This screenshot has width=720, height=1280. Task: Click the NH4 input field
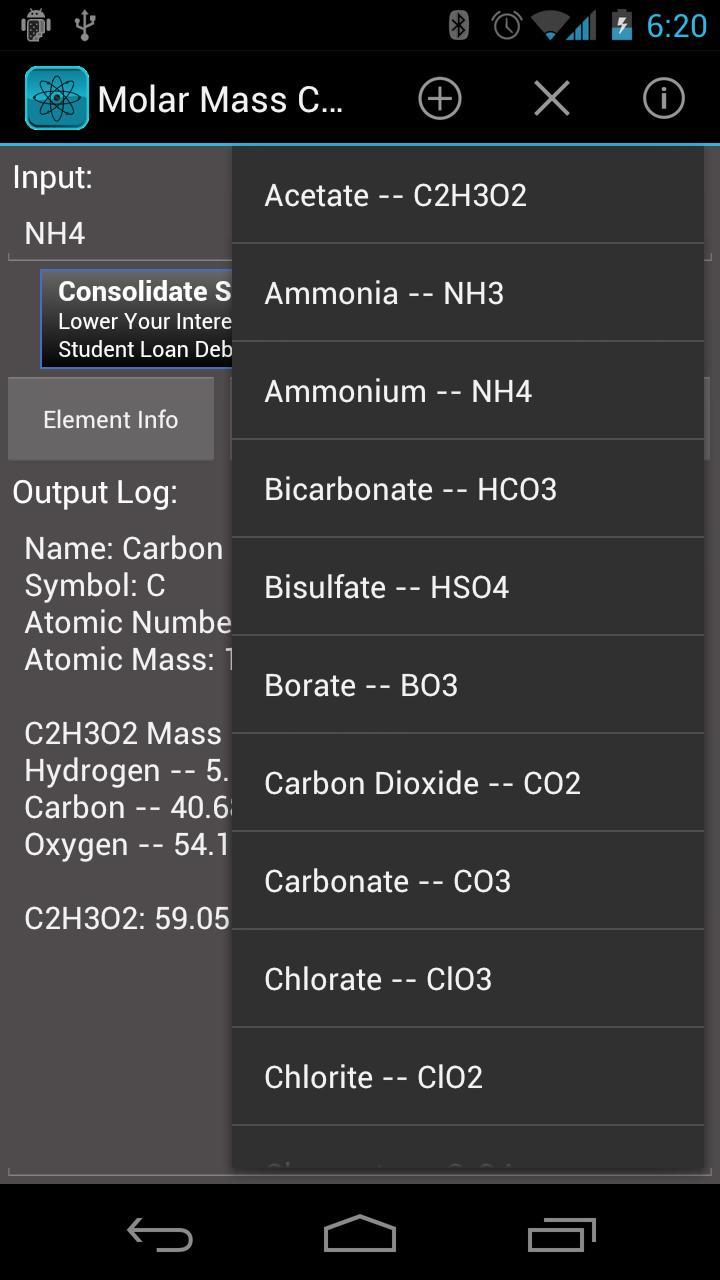(110, 233)
